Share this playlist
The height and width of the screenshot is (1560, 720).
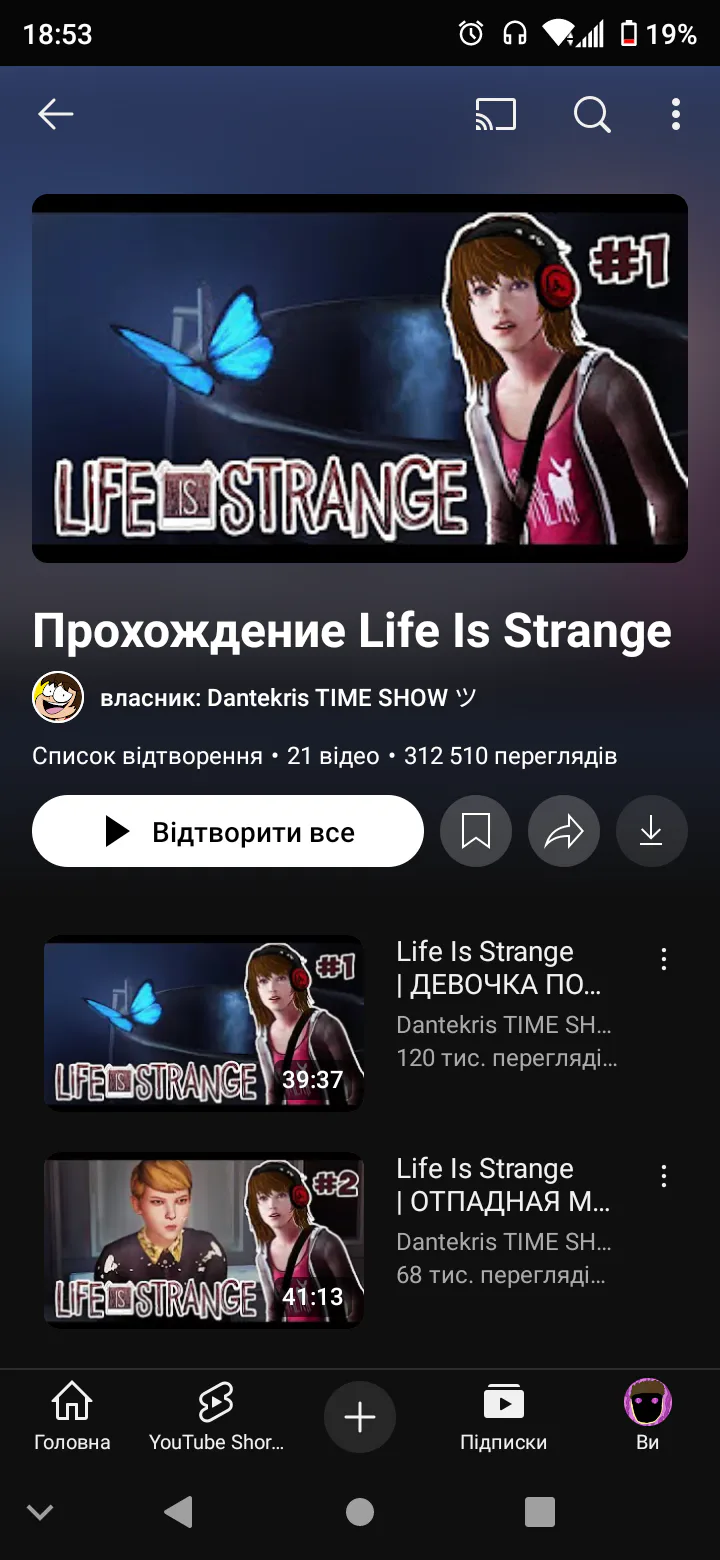(x=564, y=831)
